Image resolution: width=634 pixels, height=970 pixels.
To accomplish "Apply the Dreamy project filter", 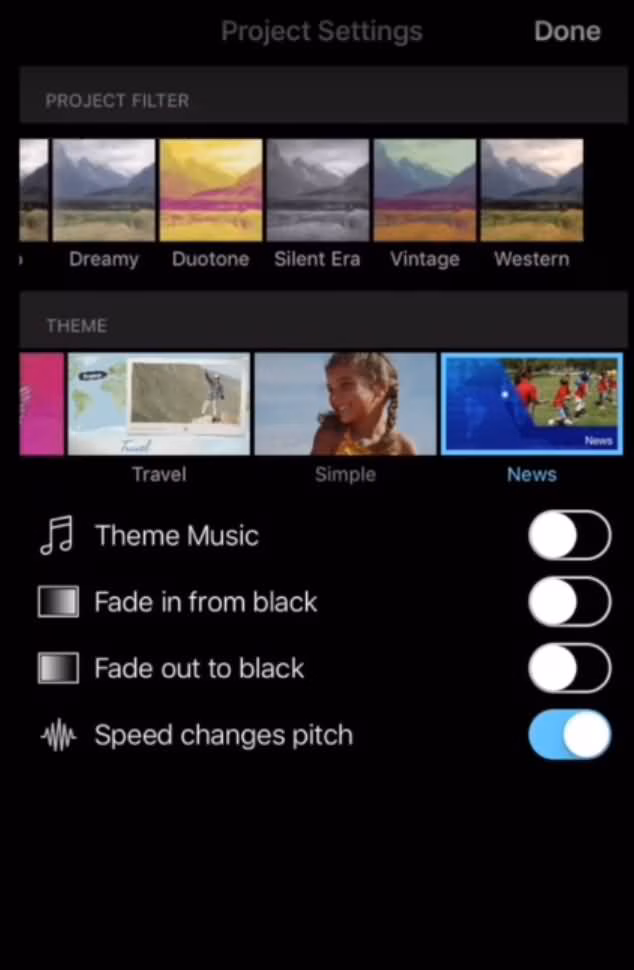I will tap(104, 190).
